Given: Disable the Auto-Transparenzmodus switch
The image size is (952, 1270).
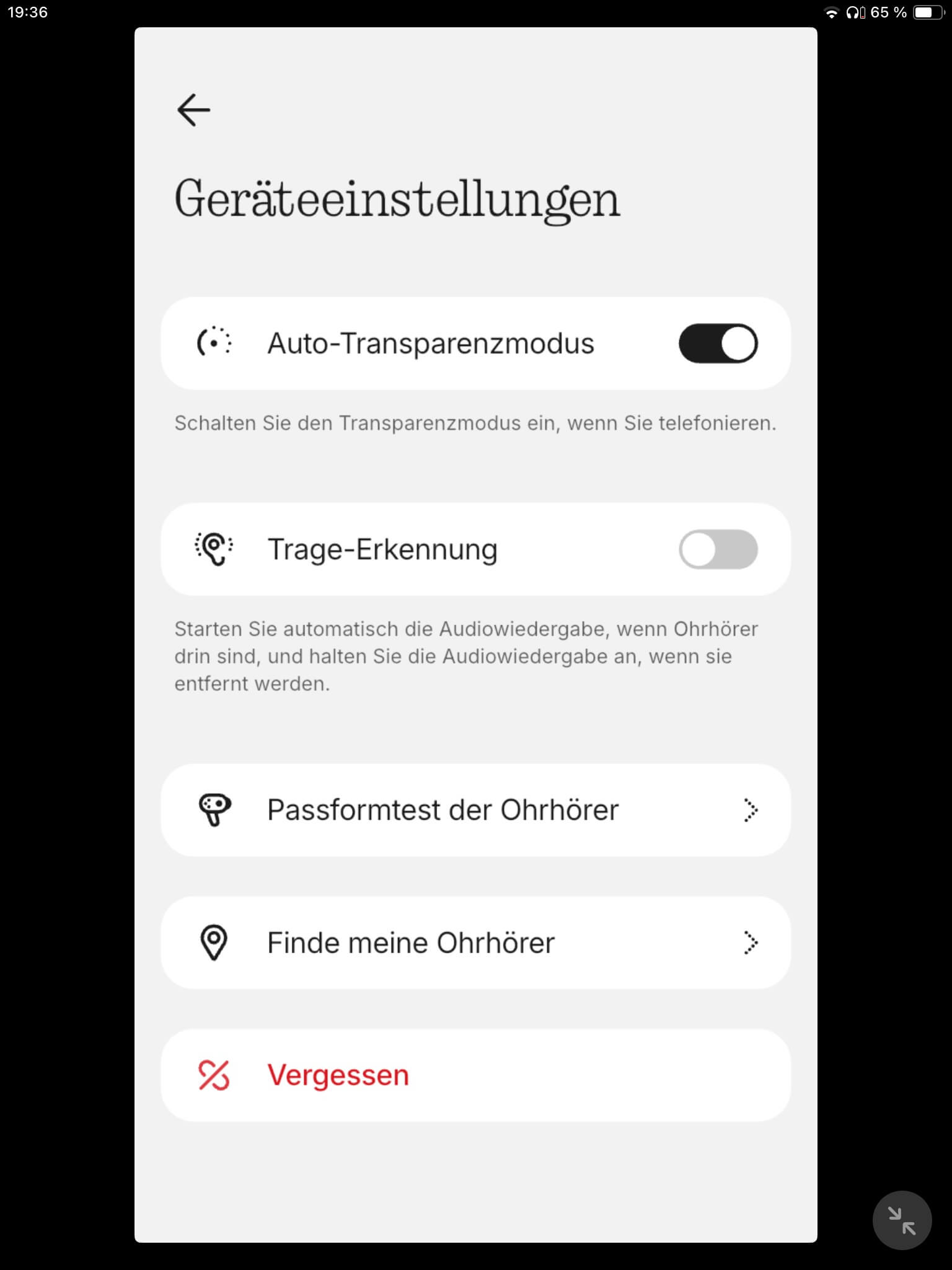Looking at the screenshot, I should [718, 344].
